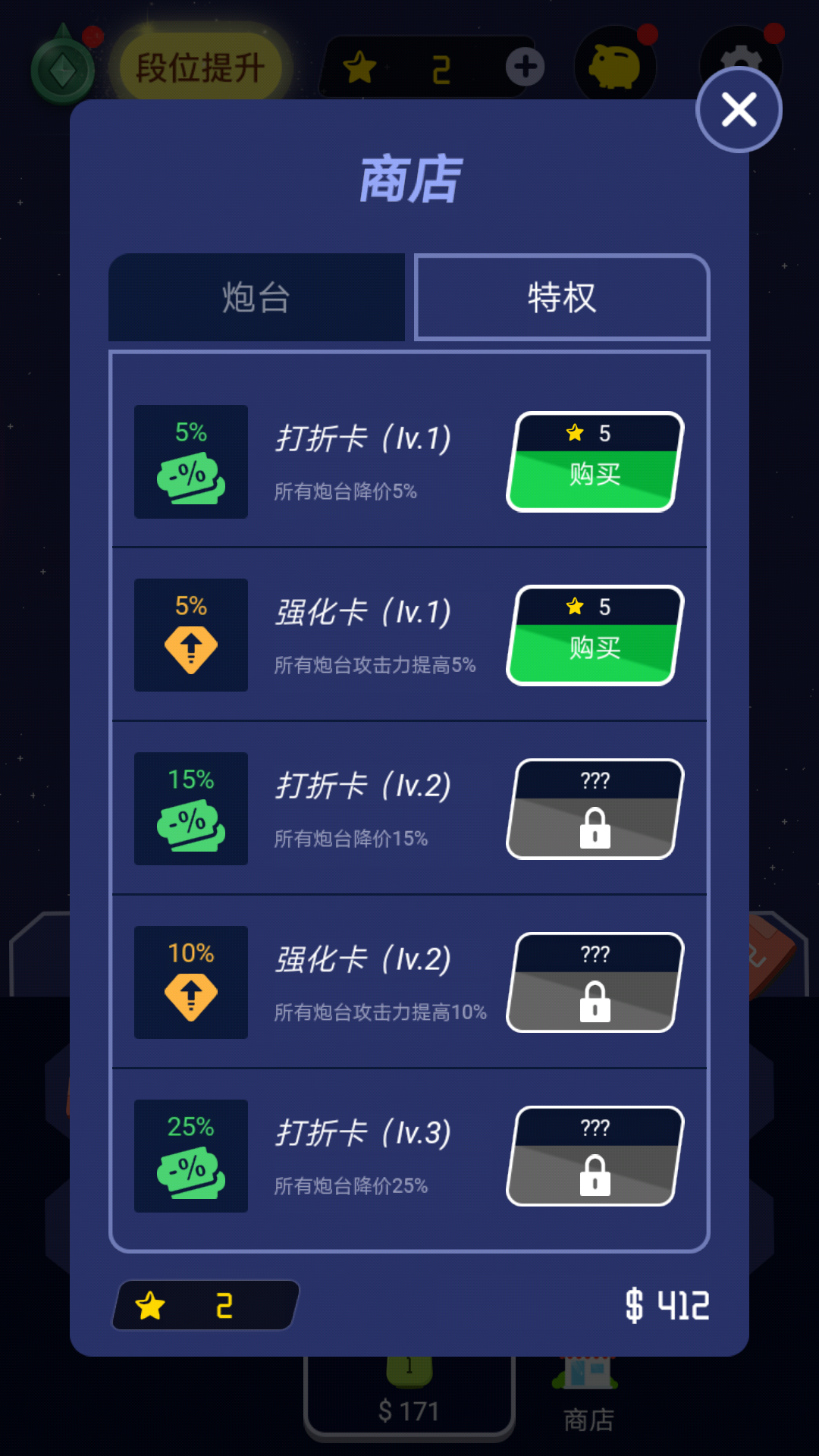Viewport: 819px width, 1456px height.
Task: Tap the 段位提升 rank promotion button
Action: pos(199,67)
